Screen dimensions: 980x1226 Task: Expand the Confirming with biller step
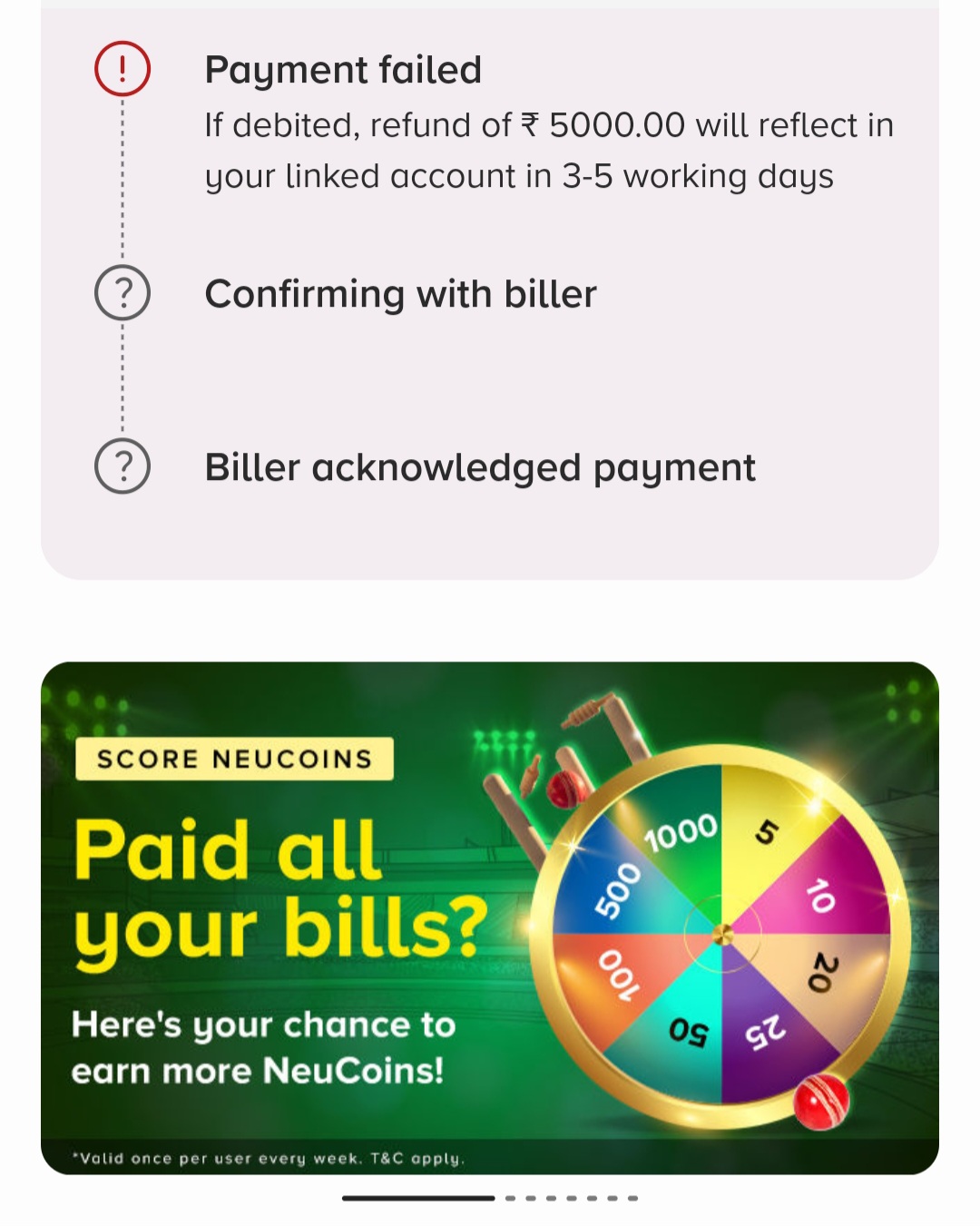[402, 293]
